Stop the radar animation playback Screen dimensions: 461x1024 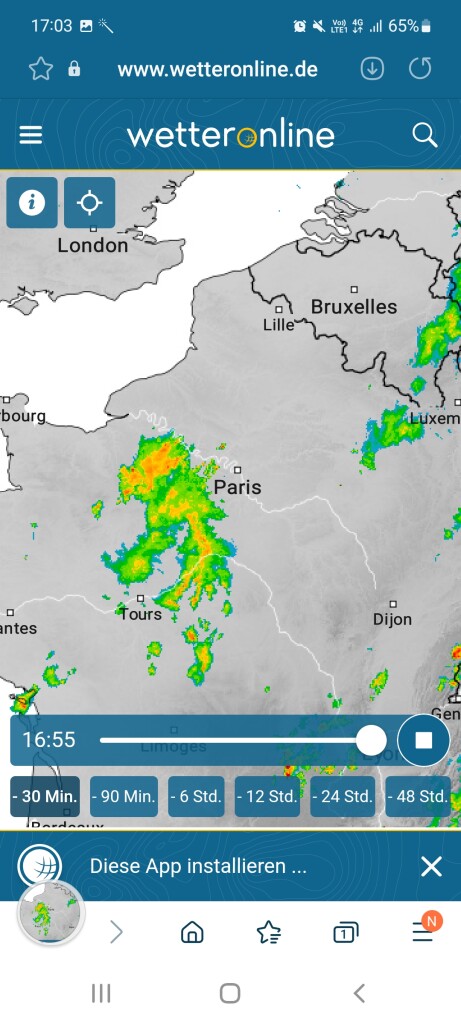[x=424, y=740]
